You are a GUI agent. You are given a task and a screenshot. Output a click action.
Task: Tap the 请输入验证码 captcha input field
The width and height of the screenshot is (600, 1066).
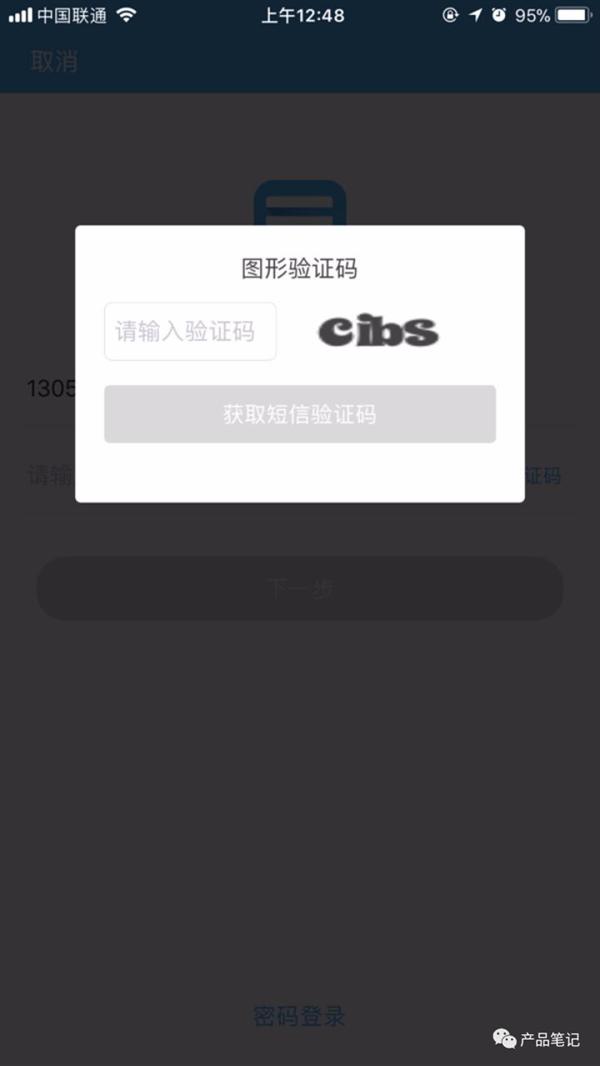pyautogui.click(x=190, y=331)
